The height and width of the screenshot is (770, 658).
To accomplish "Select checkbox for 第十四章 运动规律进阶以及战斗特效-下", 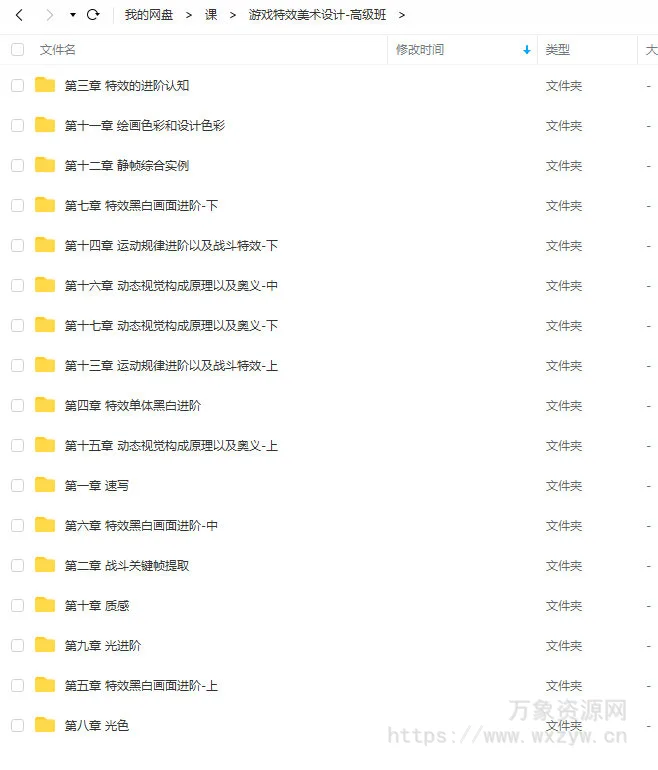I will (17, 245).
